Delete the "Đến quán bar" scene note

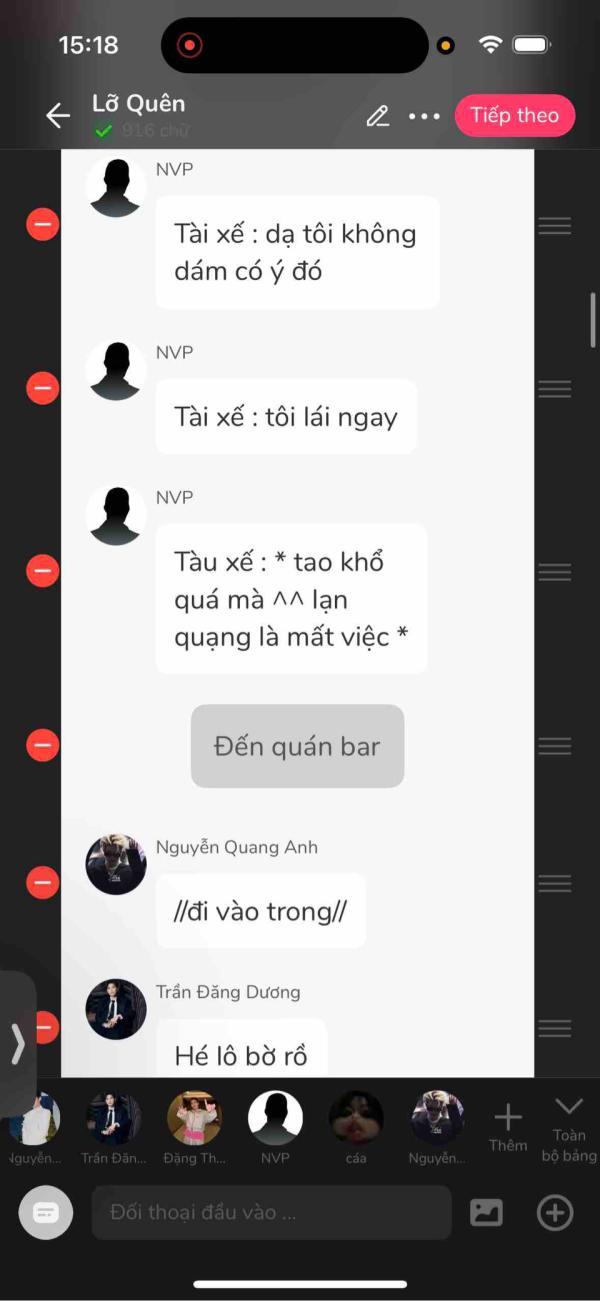[x=43, y=745]
